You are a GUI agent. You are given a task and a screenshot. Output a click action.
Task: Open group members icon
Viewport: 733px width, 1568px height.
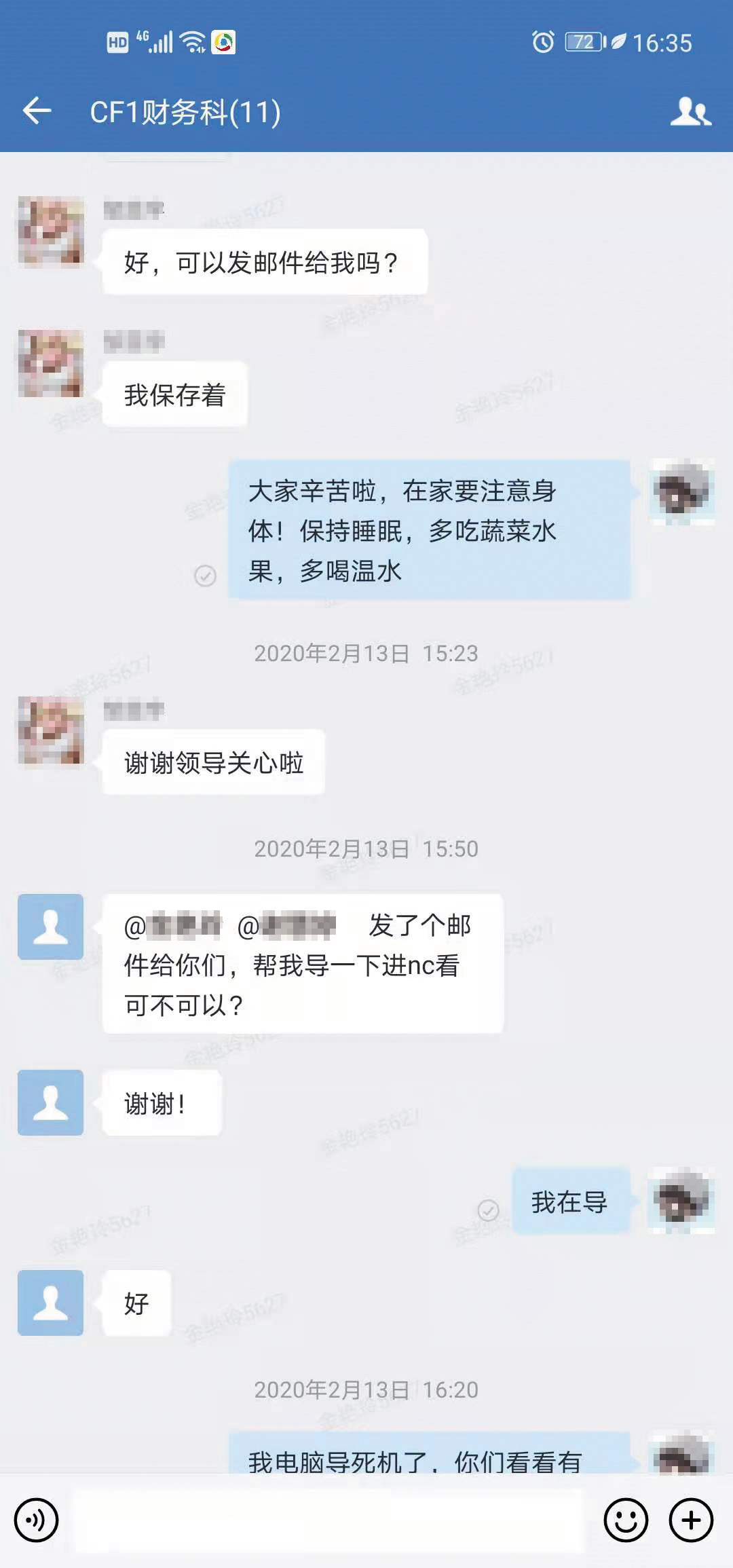690,111
